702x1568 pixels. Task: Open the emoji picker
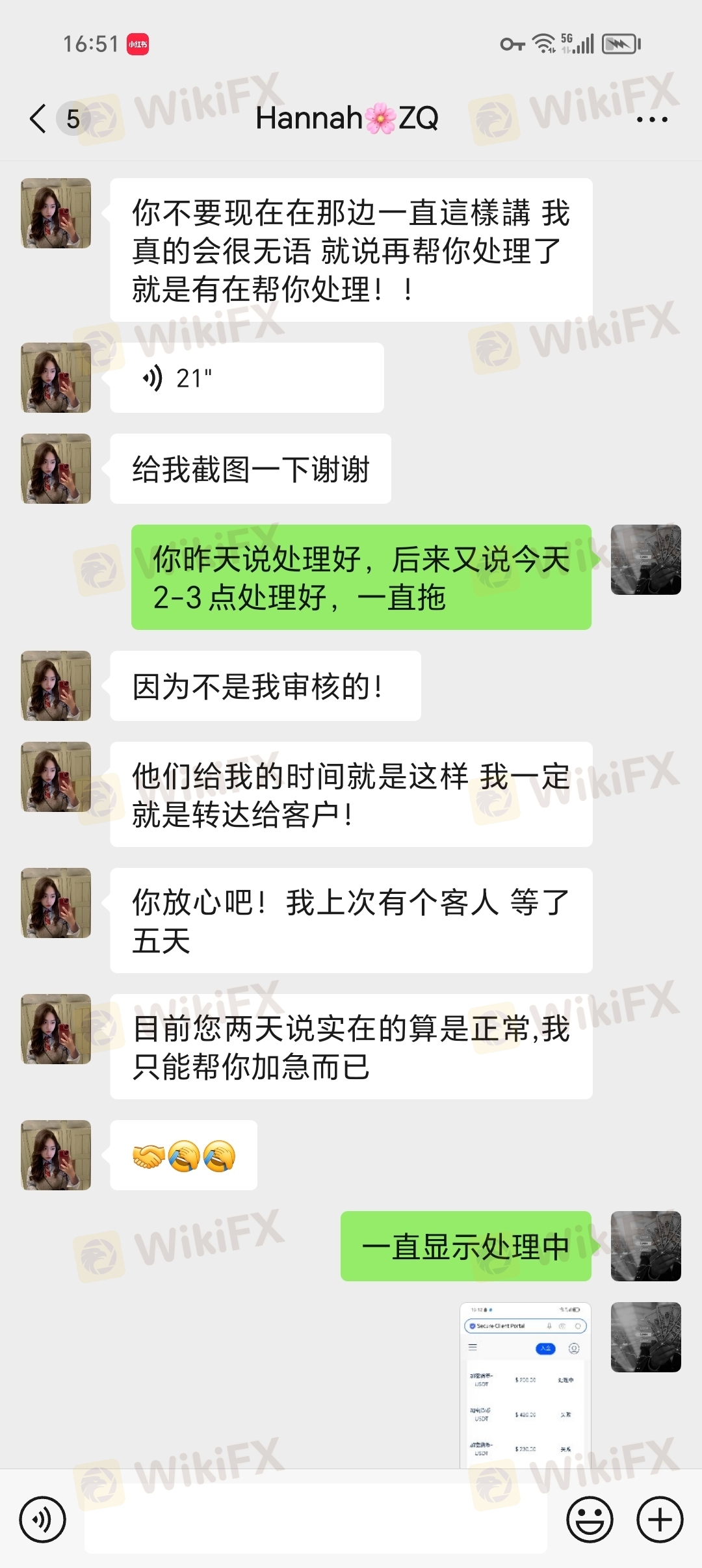click(x=590, y=1520)
